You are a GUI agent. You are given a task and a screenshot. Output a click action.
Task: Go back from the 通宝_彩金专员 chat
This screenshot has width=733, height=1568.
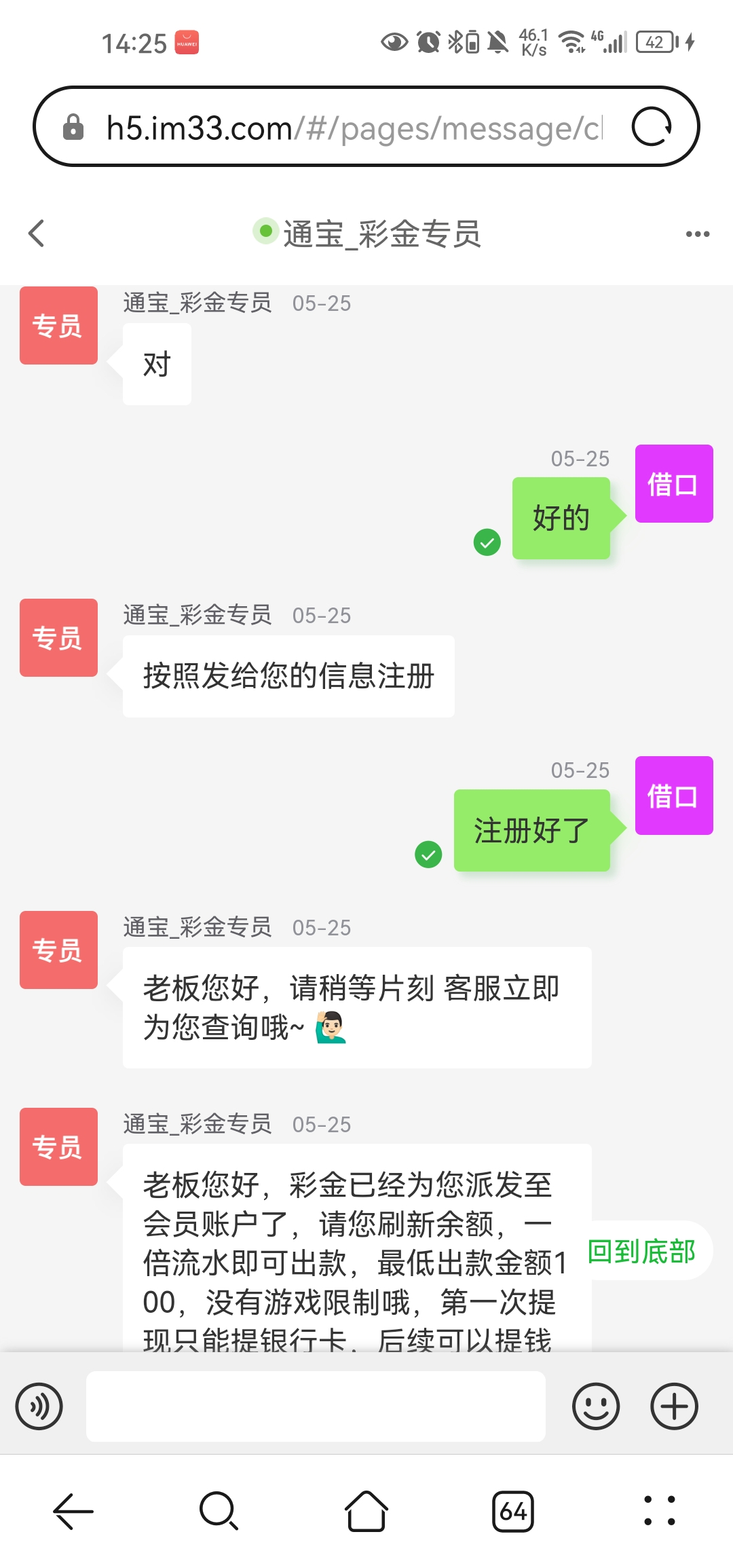[x=37, y=234]
